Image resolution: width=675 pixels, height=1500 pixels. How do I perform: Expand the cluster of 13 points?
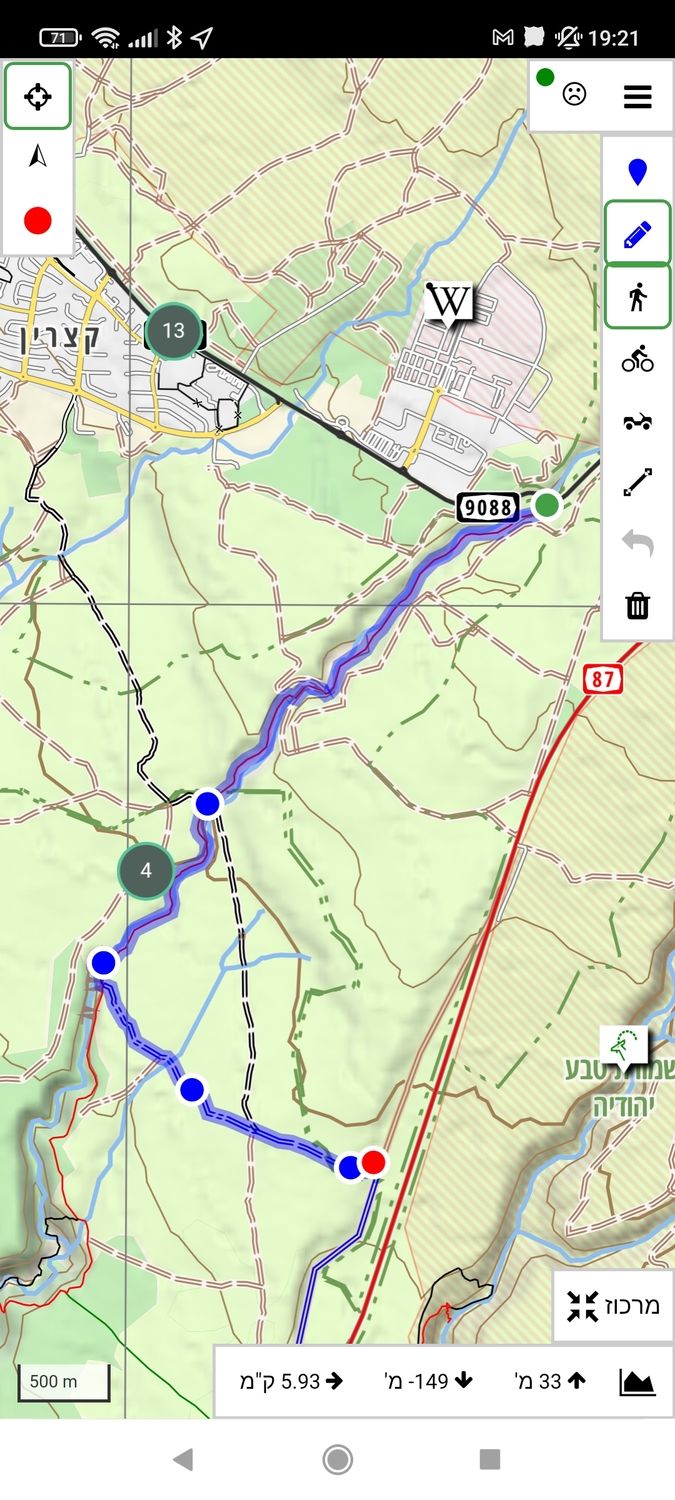[x=173, y=330]
